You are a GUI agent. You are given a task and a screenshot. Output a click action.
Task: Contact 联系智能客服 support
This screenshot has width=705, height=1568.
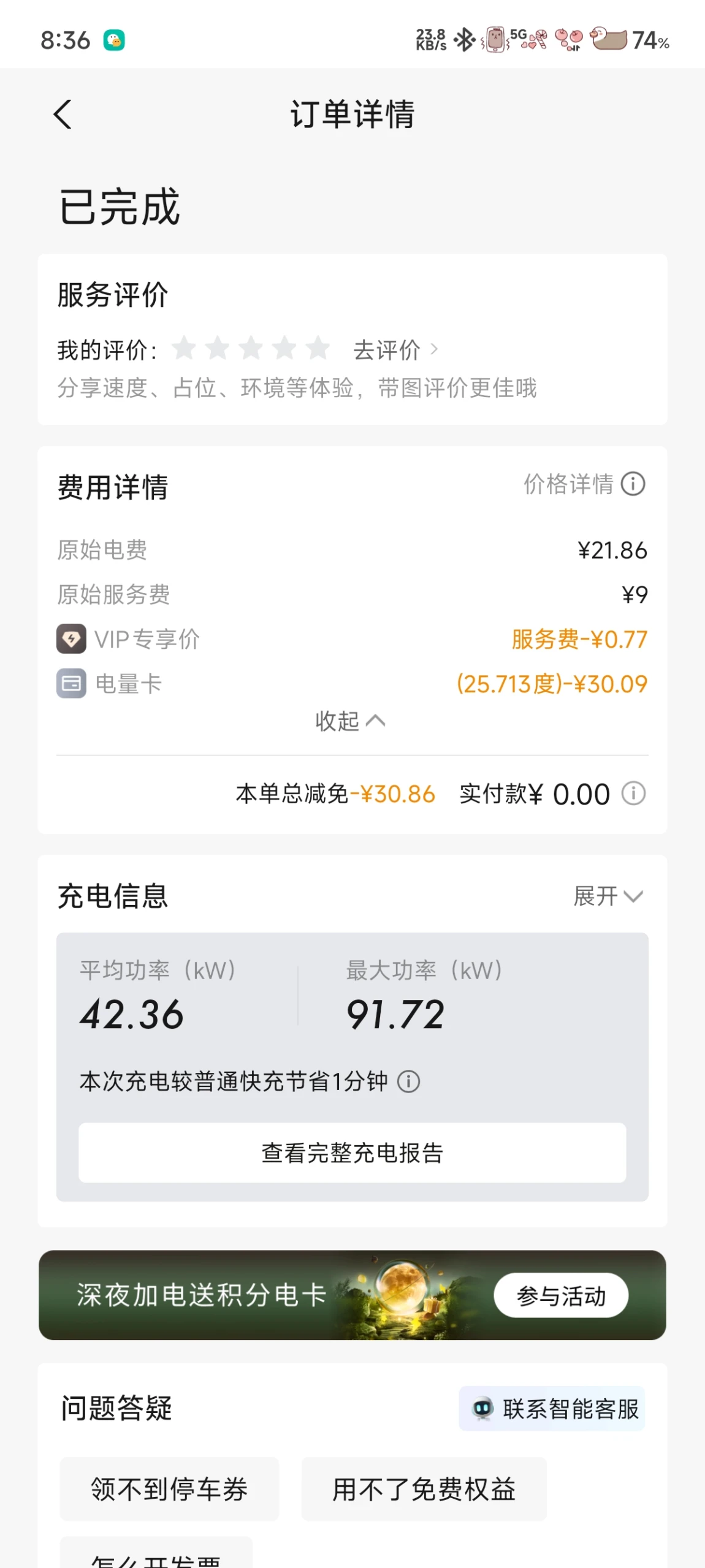552,1409
